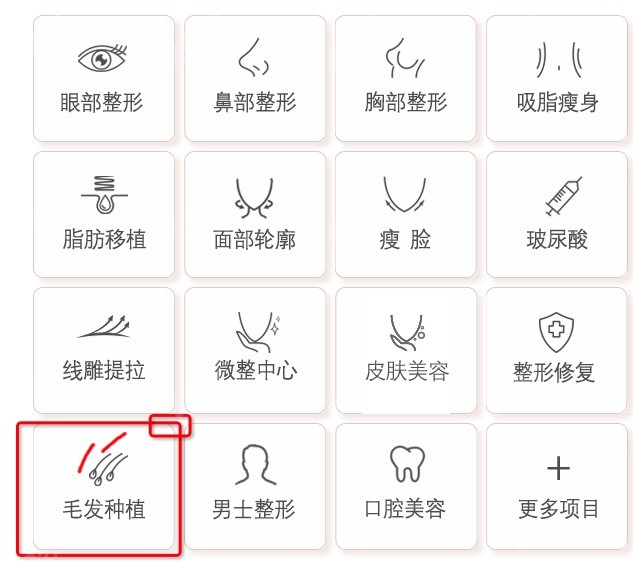Screen dimensions: 633x567
Task: Tap the 男士整形 tile
Action: click(x=255, y=486)
